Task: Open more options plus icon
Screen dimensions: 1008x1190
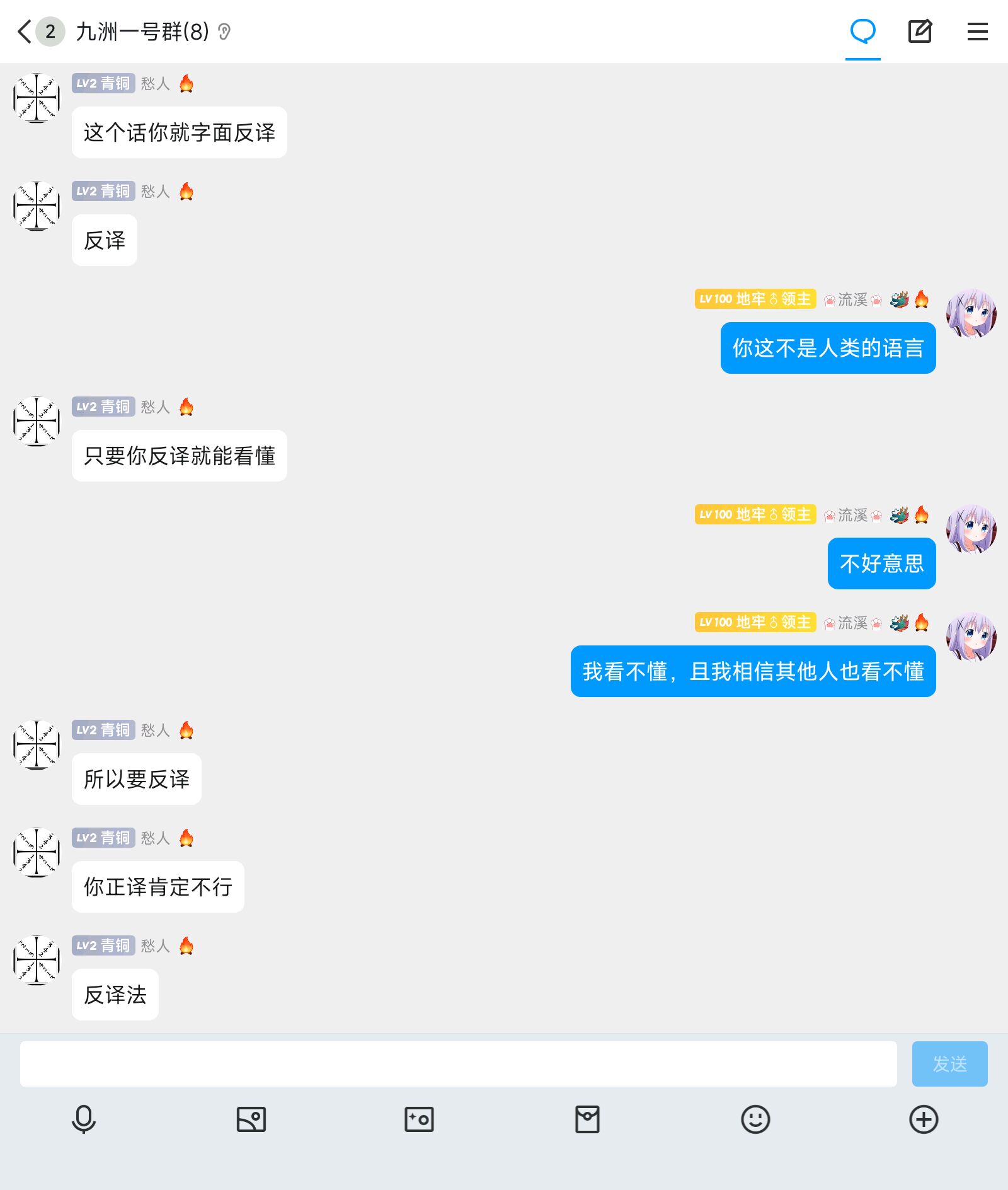Action: (924, 1119)
